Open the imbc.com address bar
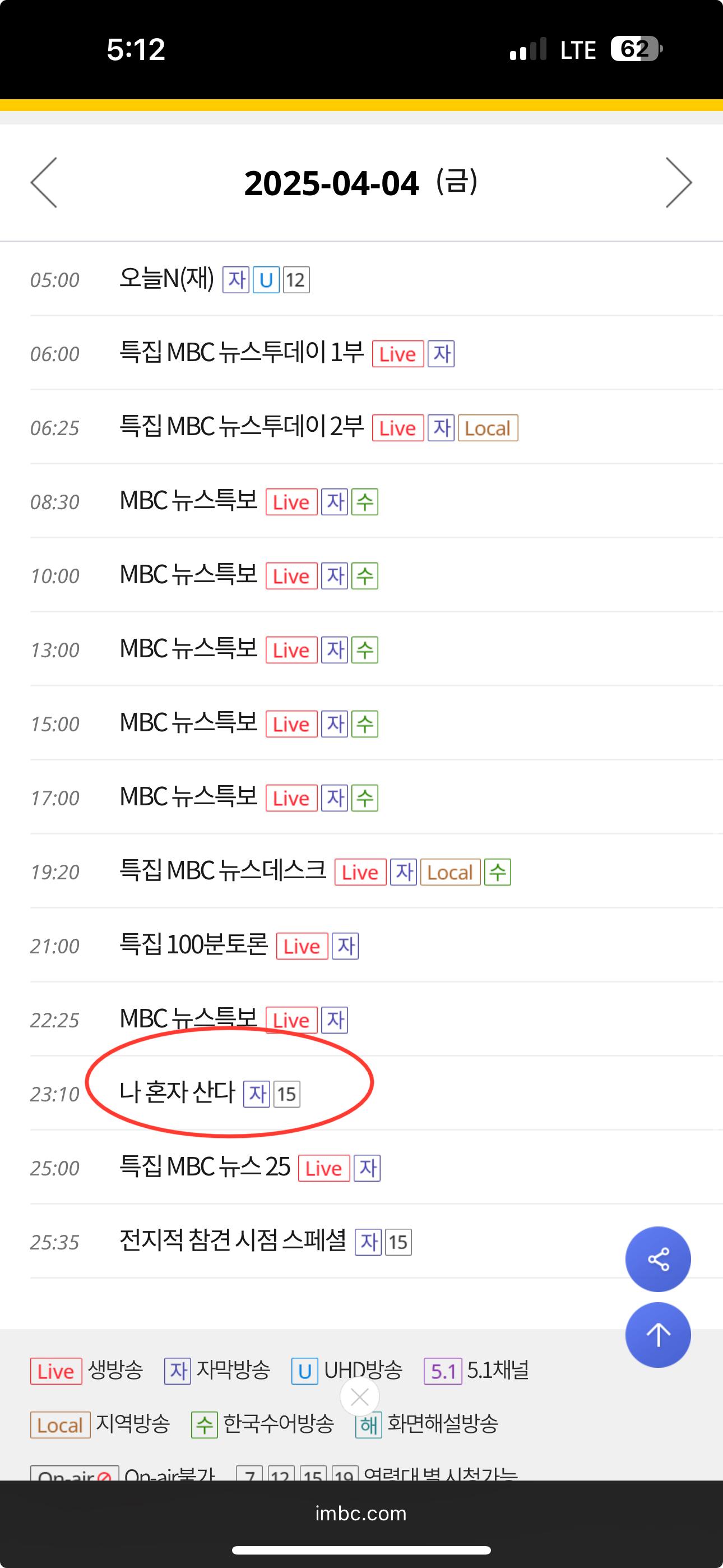Viewport: 723px width, 1568px height. [361, 1513]
